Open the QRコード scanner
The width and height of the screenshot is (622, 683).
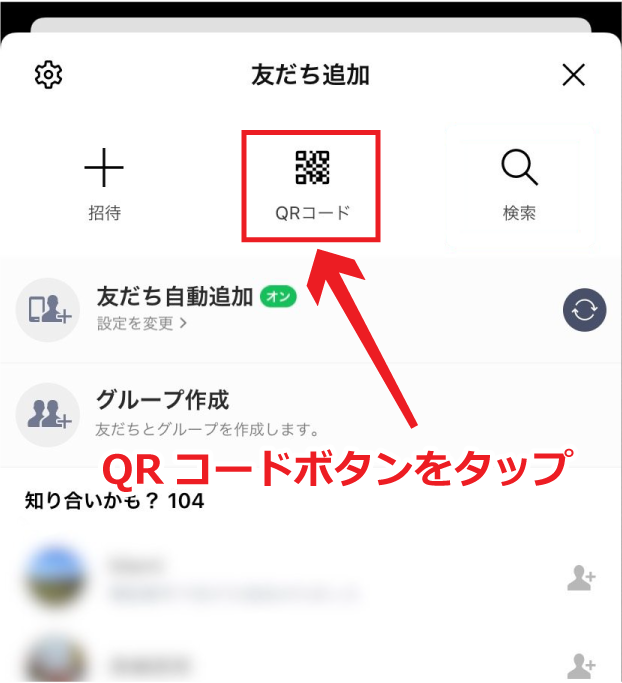pos(312,184)
